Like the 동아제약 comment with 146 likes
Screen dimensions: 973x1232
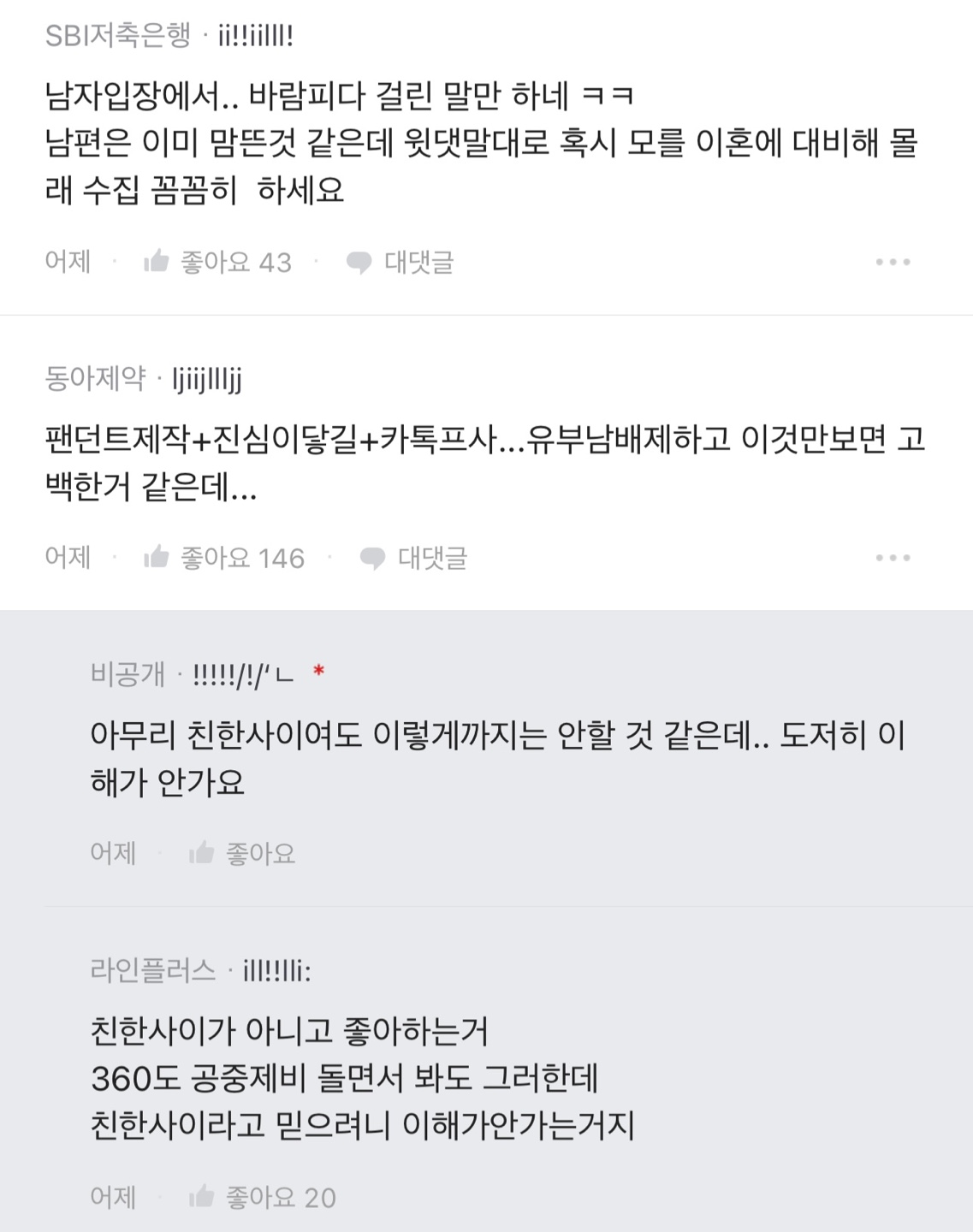(157, 558)
